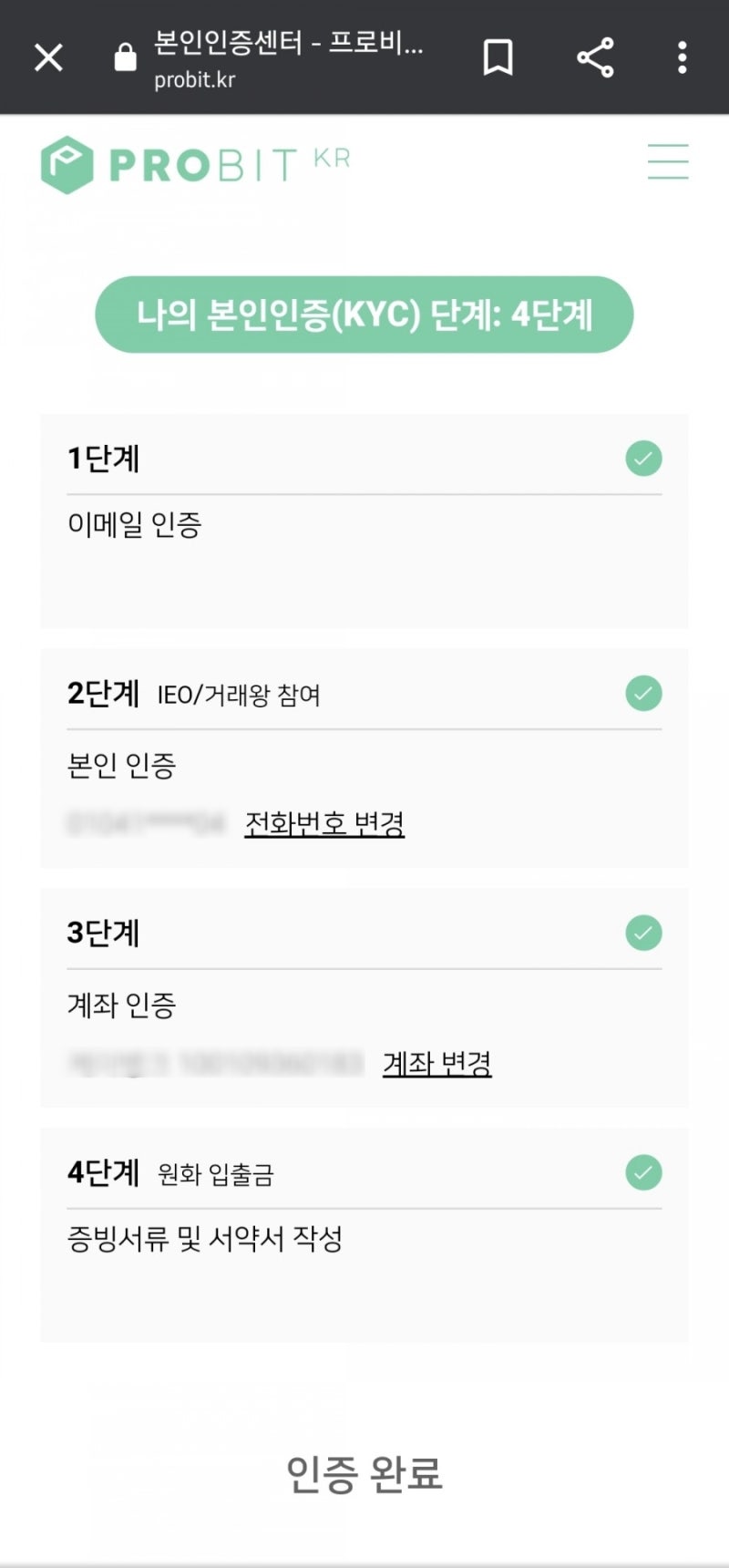Click the 증빙서류 및 서약서 작성 entry
The height and width of the screenshot is (1568, 729).
pos(206,1238)
